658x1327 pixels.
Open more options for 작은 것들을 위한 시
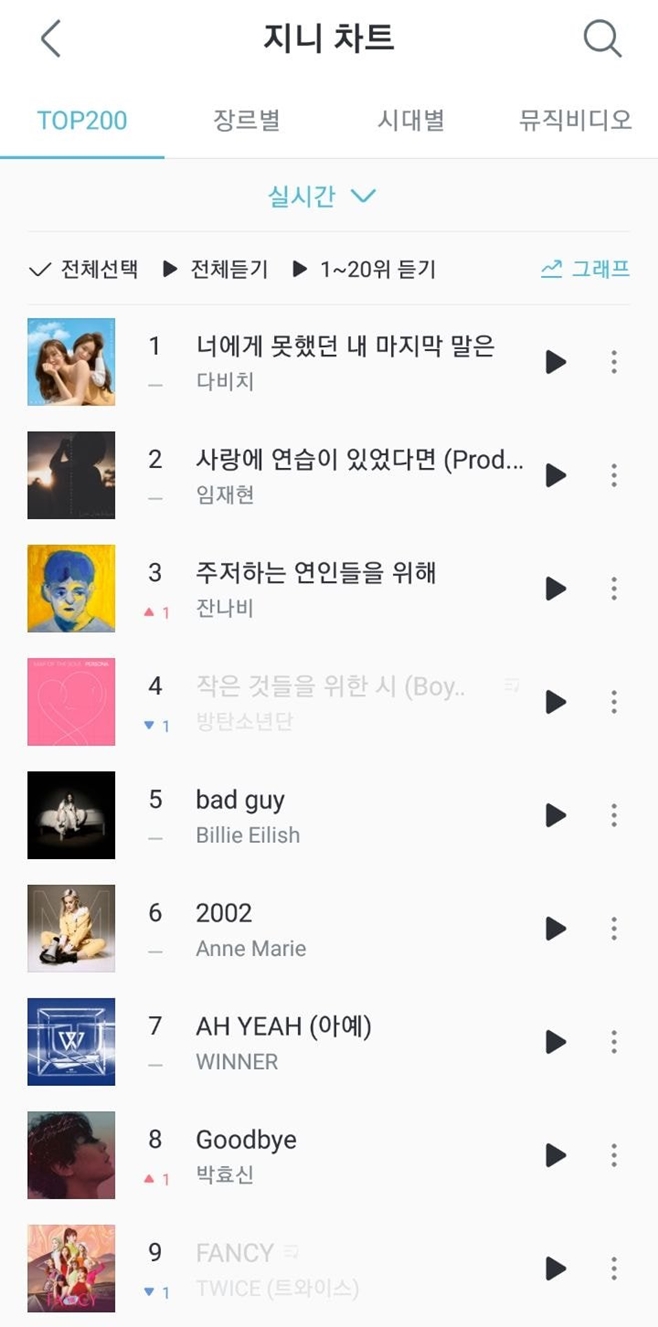tap(614, 702)
